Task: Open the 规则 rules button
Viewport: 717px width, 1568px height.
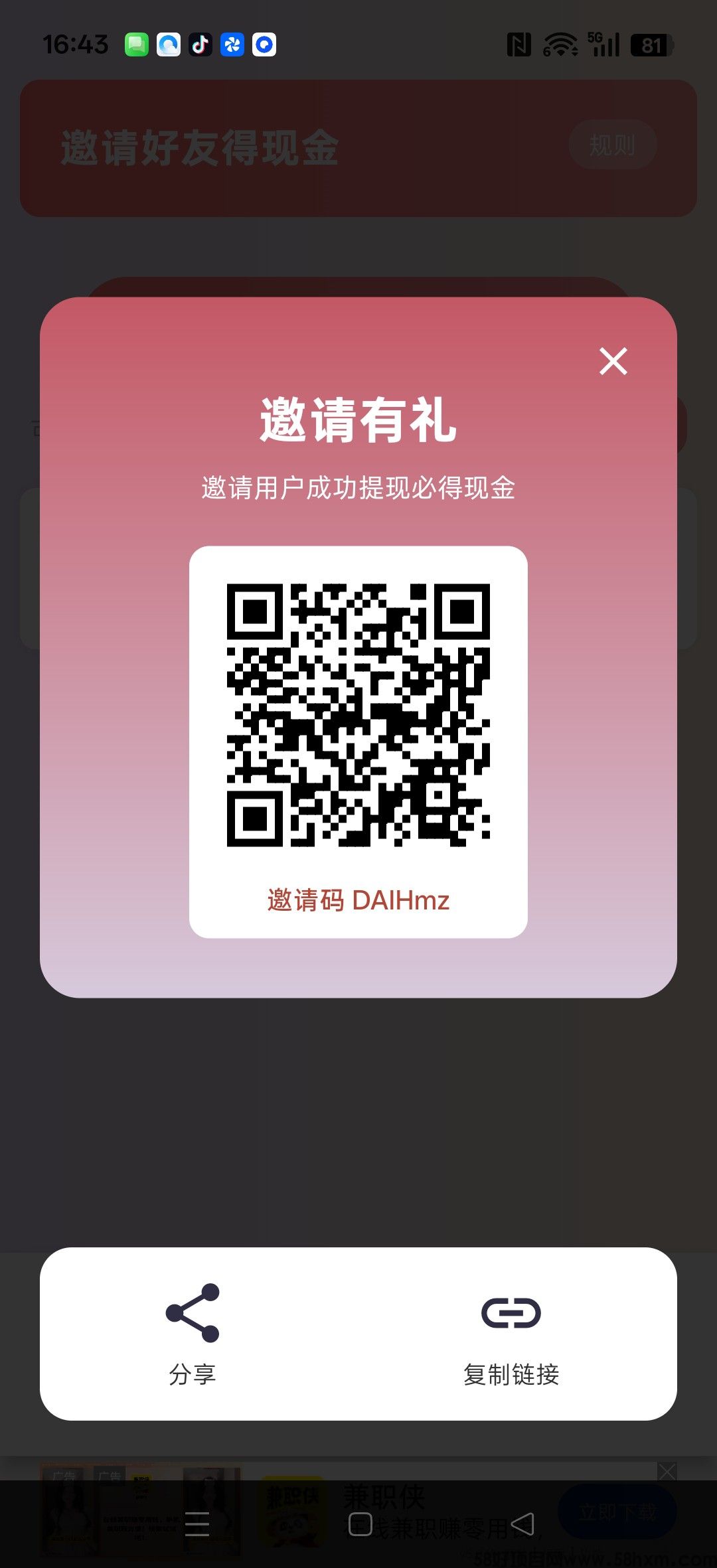Action: pos(612,145)
